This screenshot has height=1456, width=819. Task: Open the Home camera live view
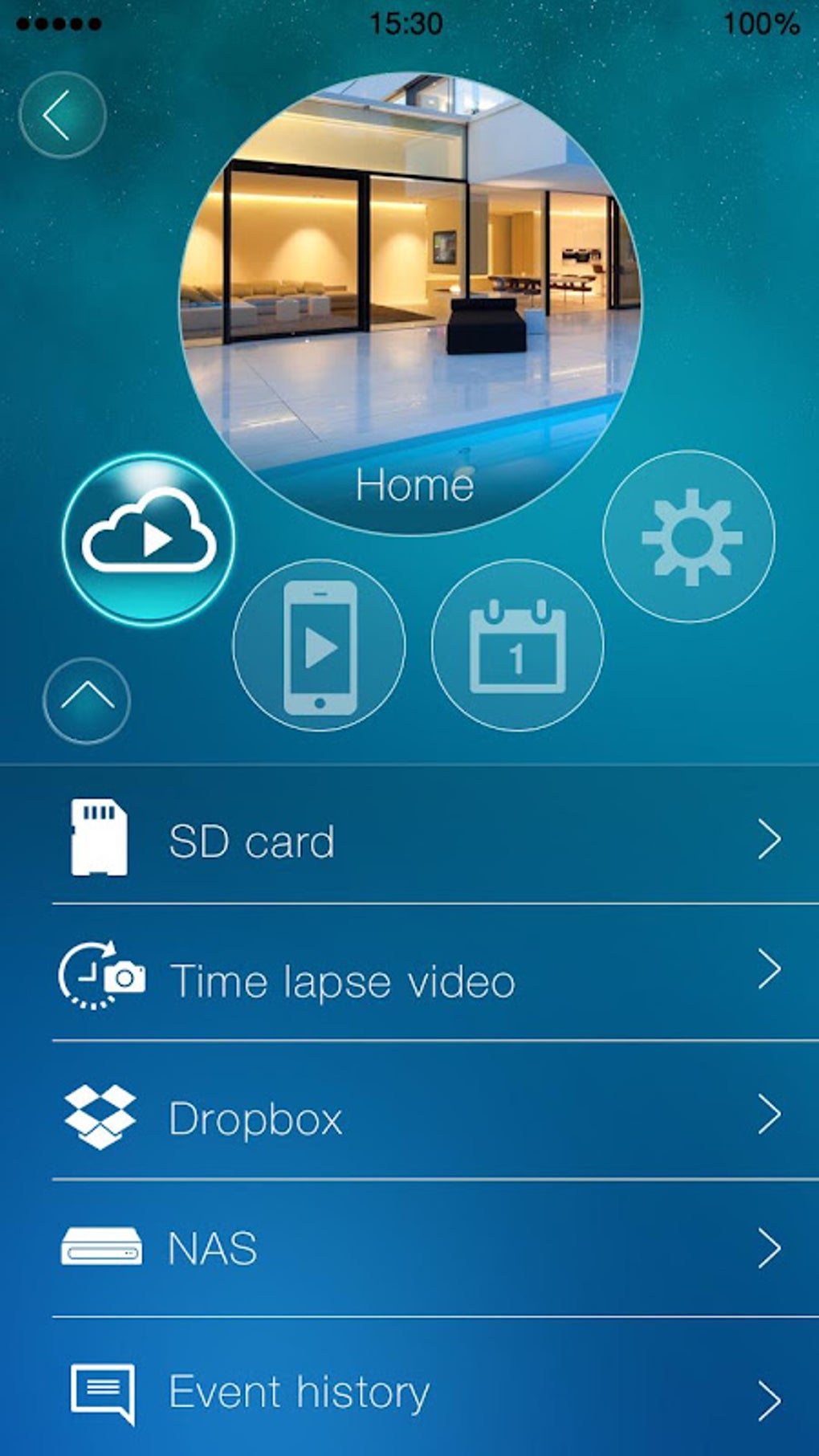coord(409,304)
